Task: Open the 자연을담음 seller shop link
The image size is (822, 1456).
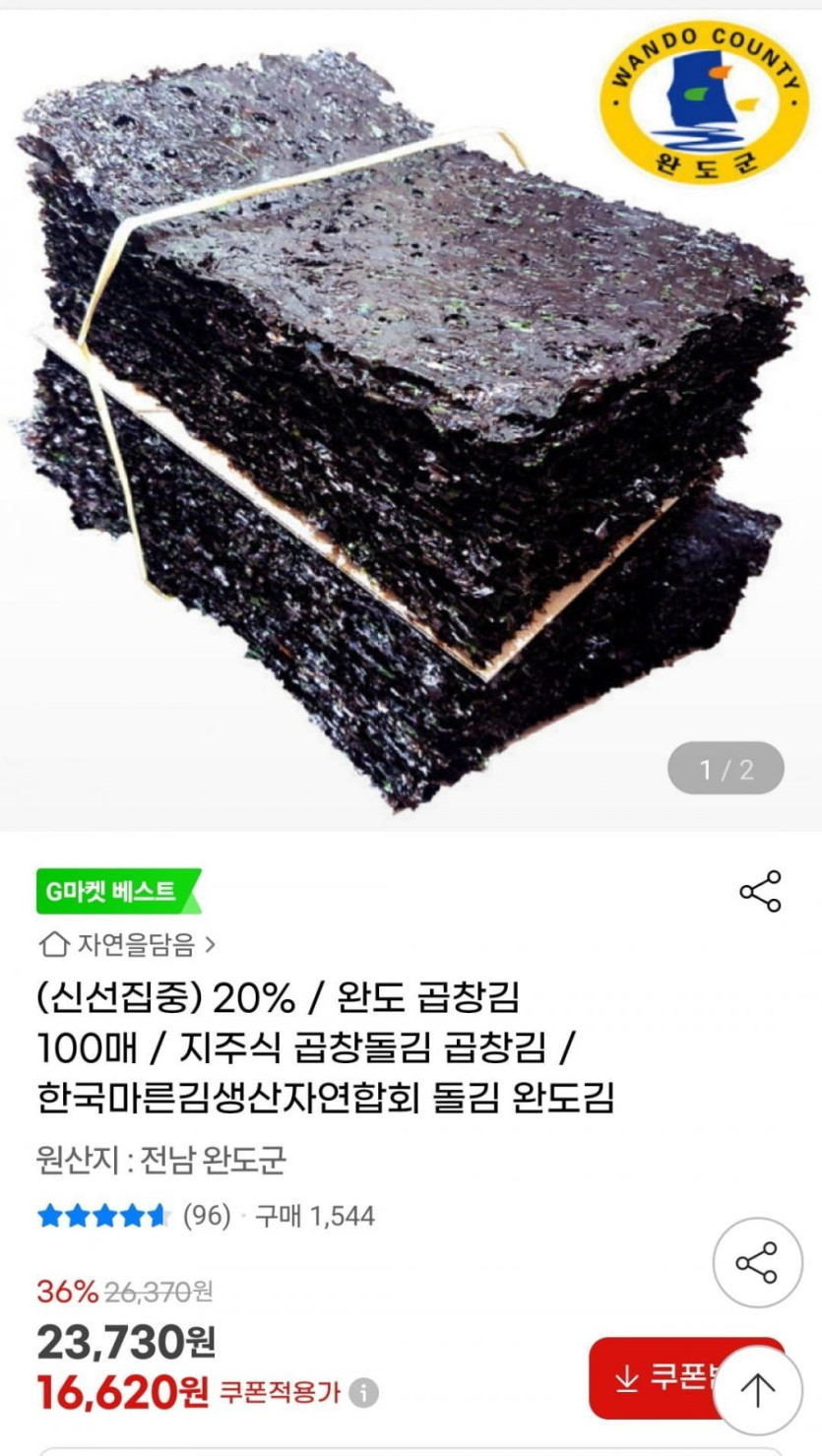Action: coord(126,946)
